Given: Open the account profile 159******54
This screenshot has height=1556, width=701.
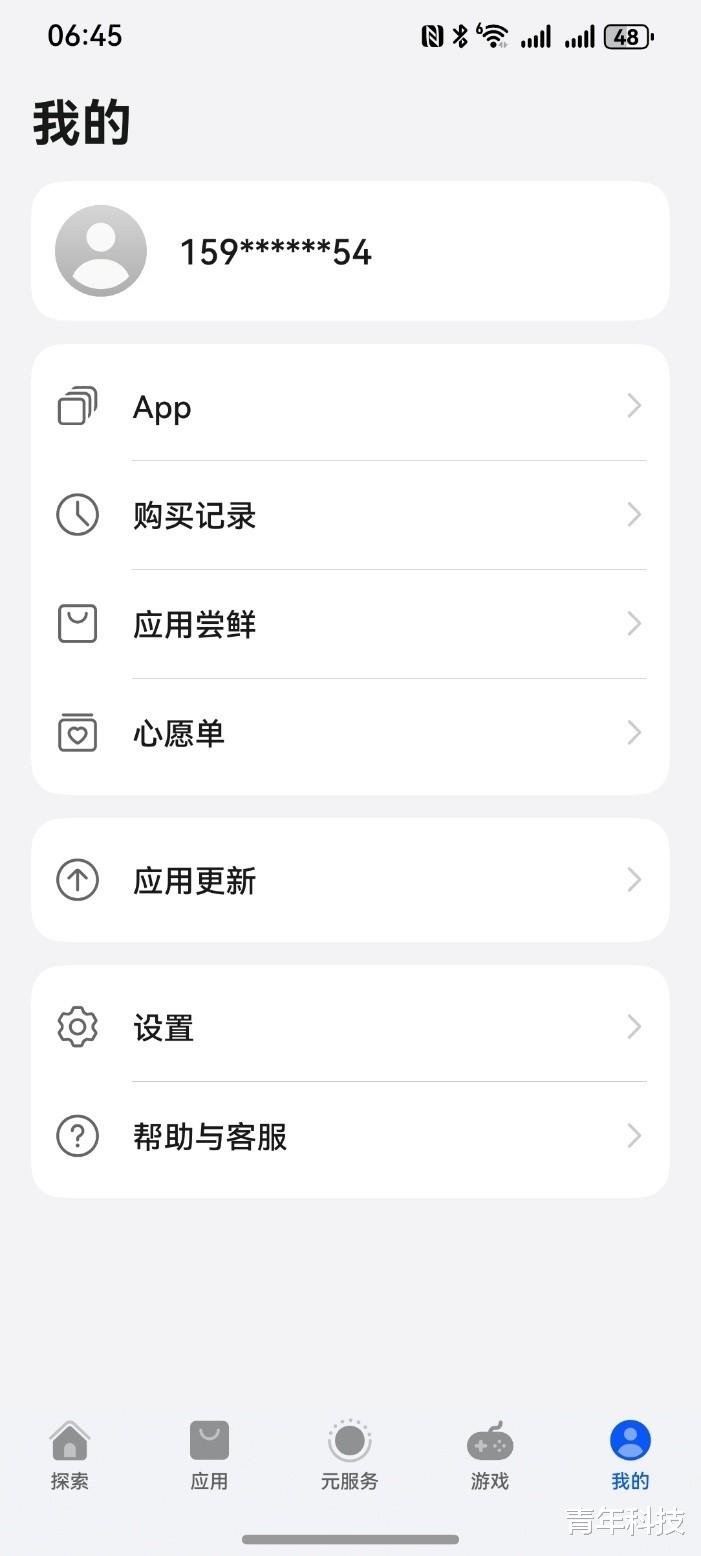Looking at the screenshot, I should tap(350, 251).
